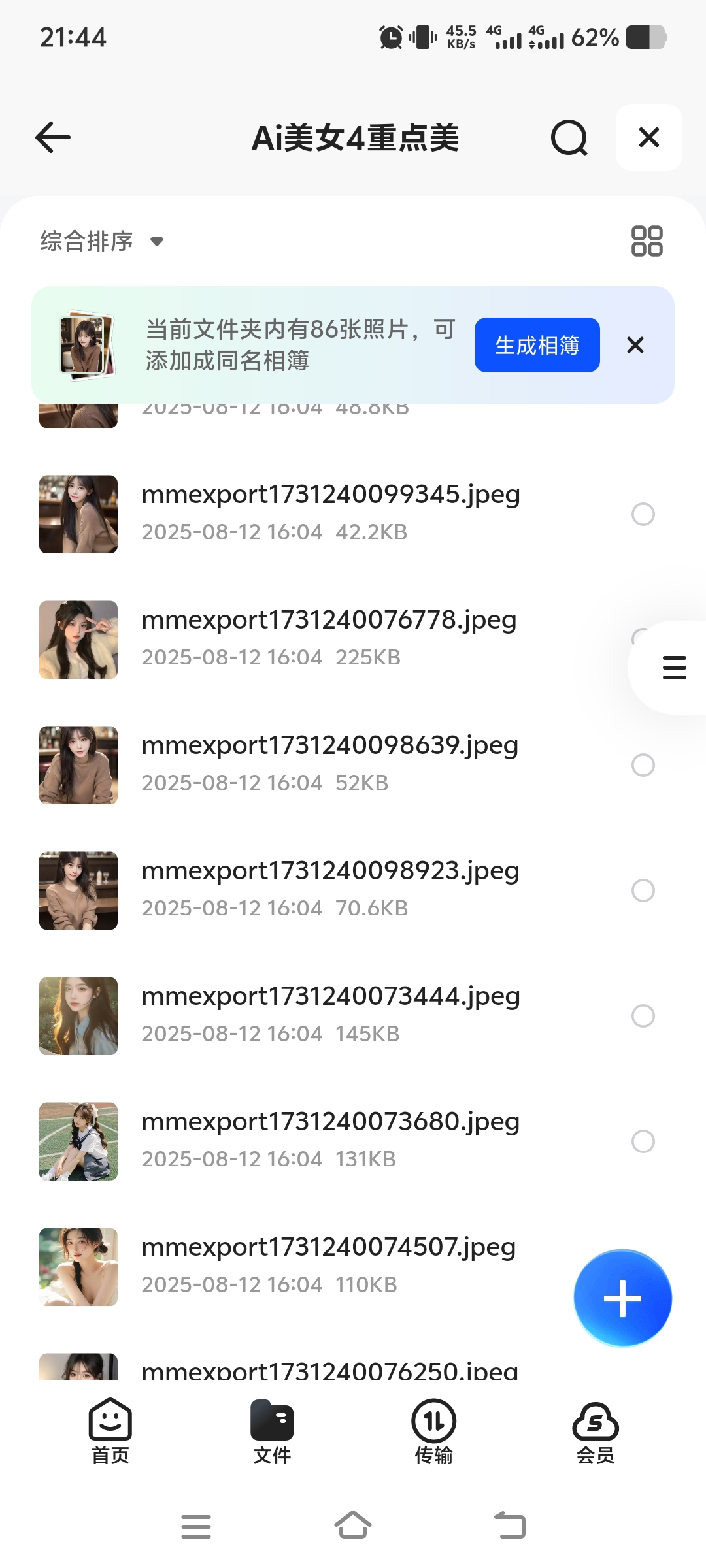Open mmexport1731240074507.jpeg
This screenshot has width=706, height=1568.
point(329,1266)
